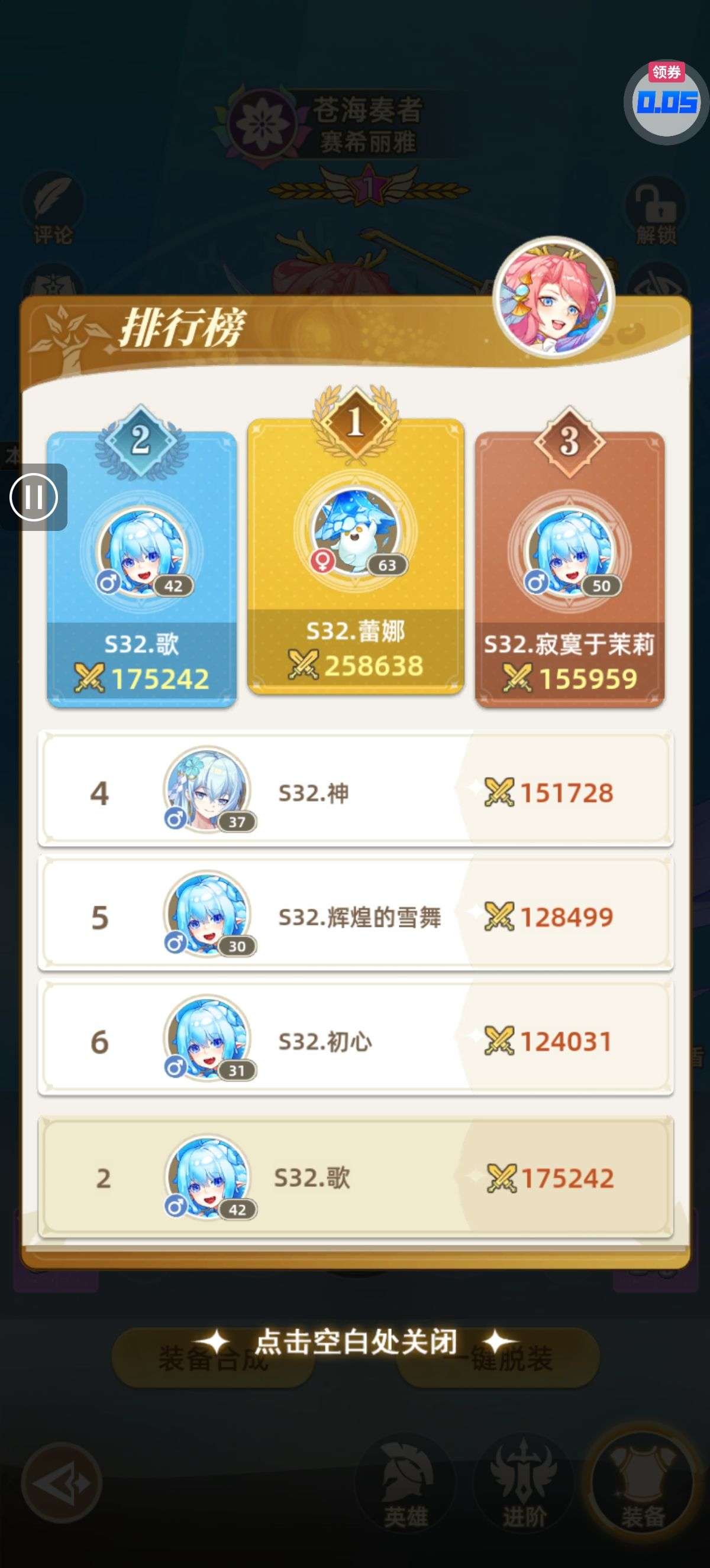Close leaderboard via 点击空白处关闭
The height and width of the screenshot is (1568, 710).
[356, 1342]
